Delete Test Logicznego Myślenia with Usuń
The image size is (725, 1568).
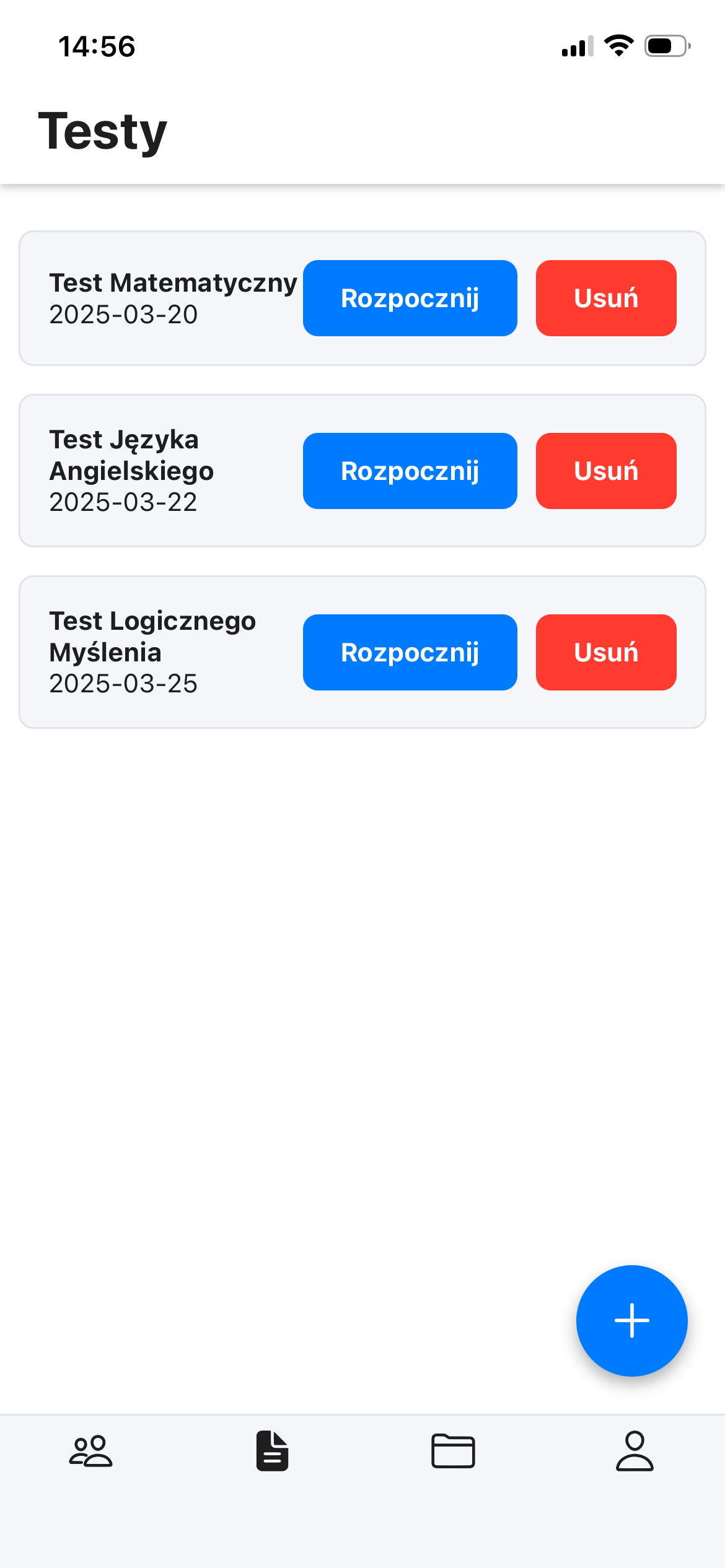606,651
